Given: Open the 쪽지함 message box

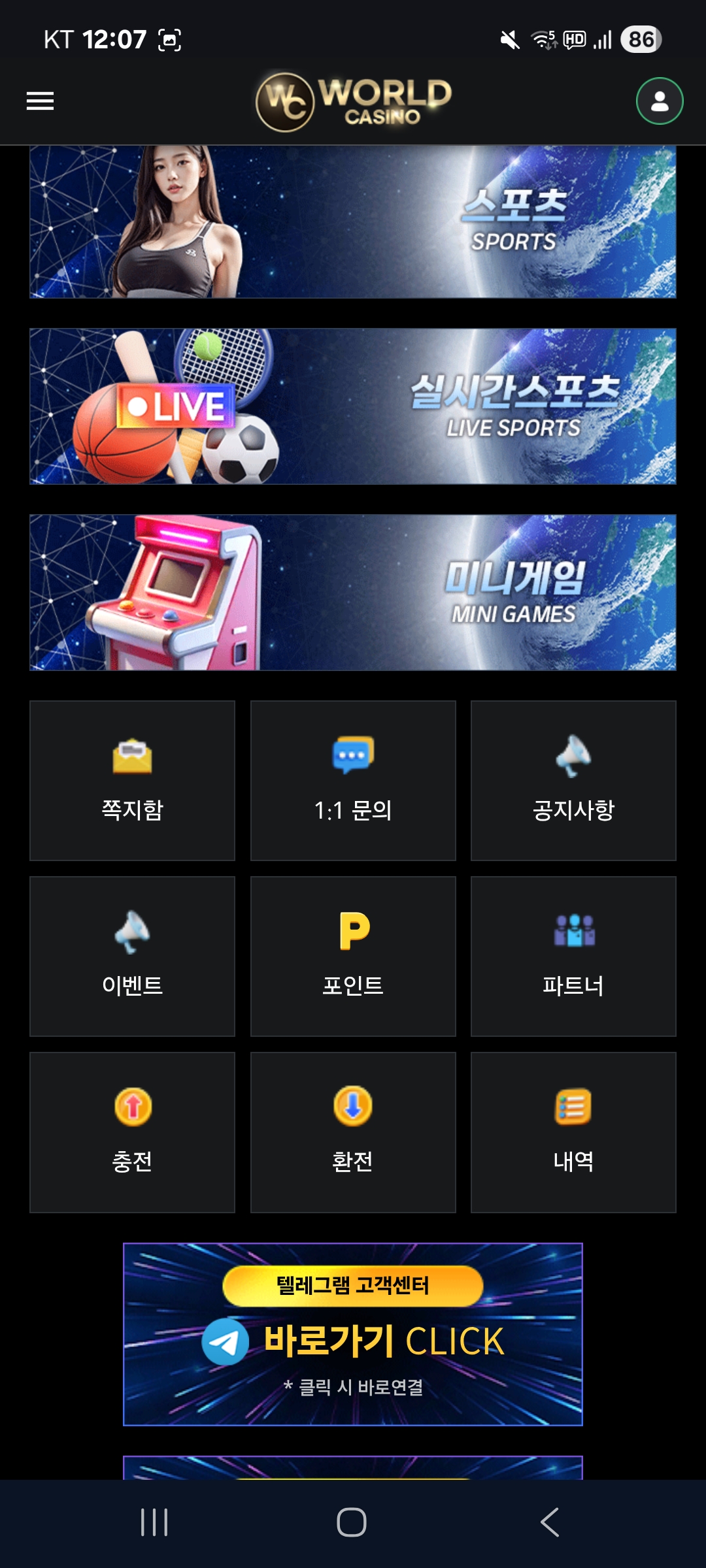Looking at the screenshot, I should click(x=132, y=781).
